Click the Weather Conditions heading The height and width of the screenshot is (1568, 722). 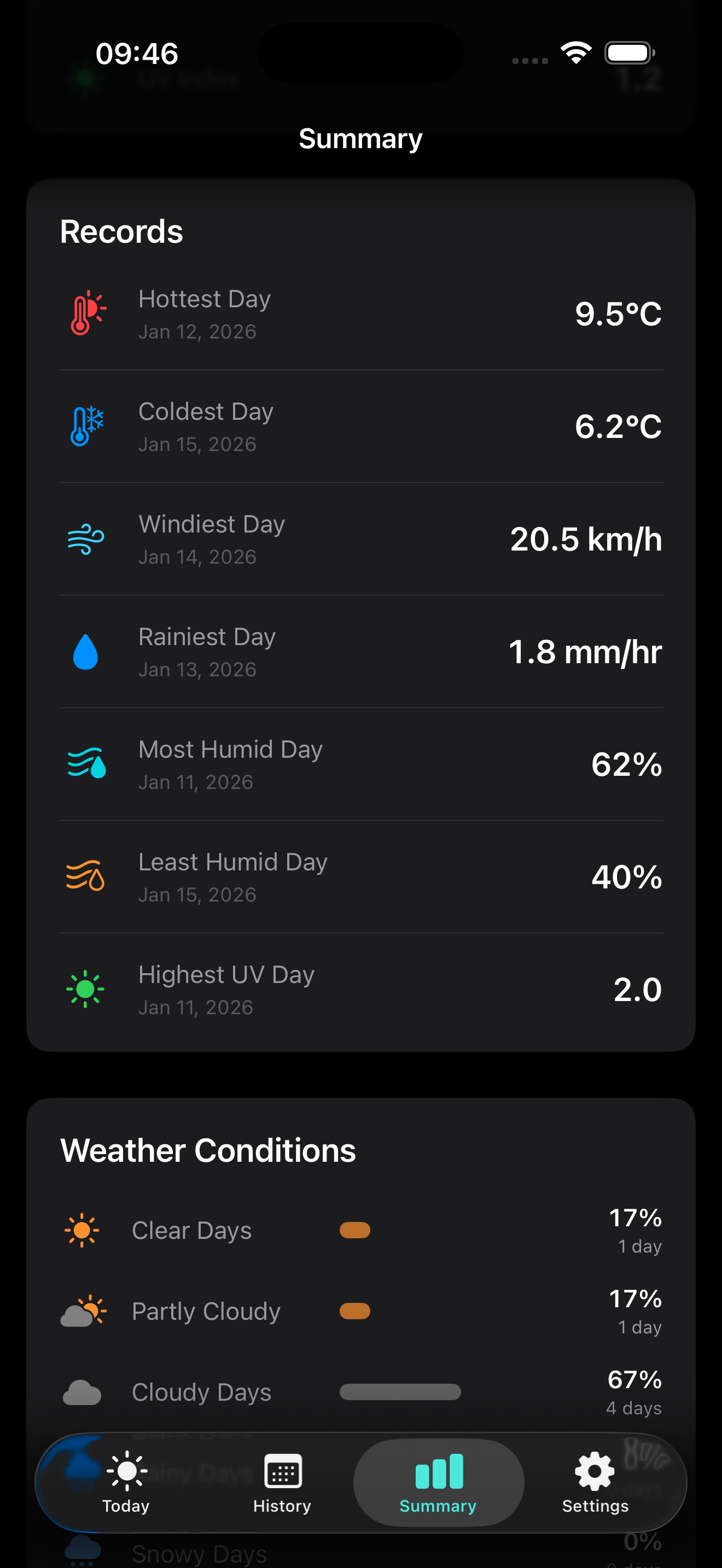(x=208, y=1150)
